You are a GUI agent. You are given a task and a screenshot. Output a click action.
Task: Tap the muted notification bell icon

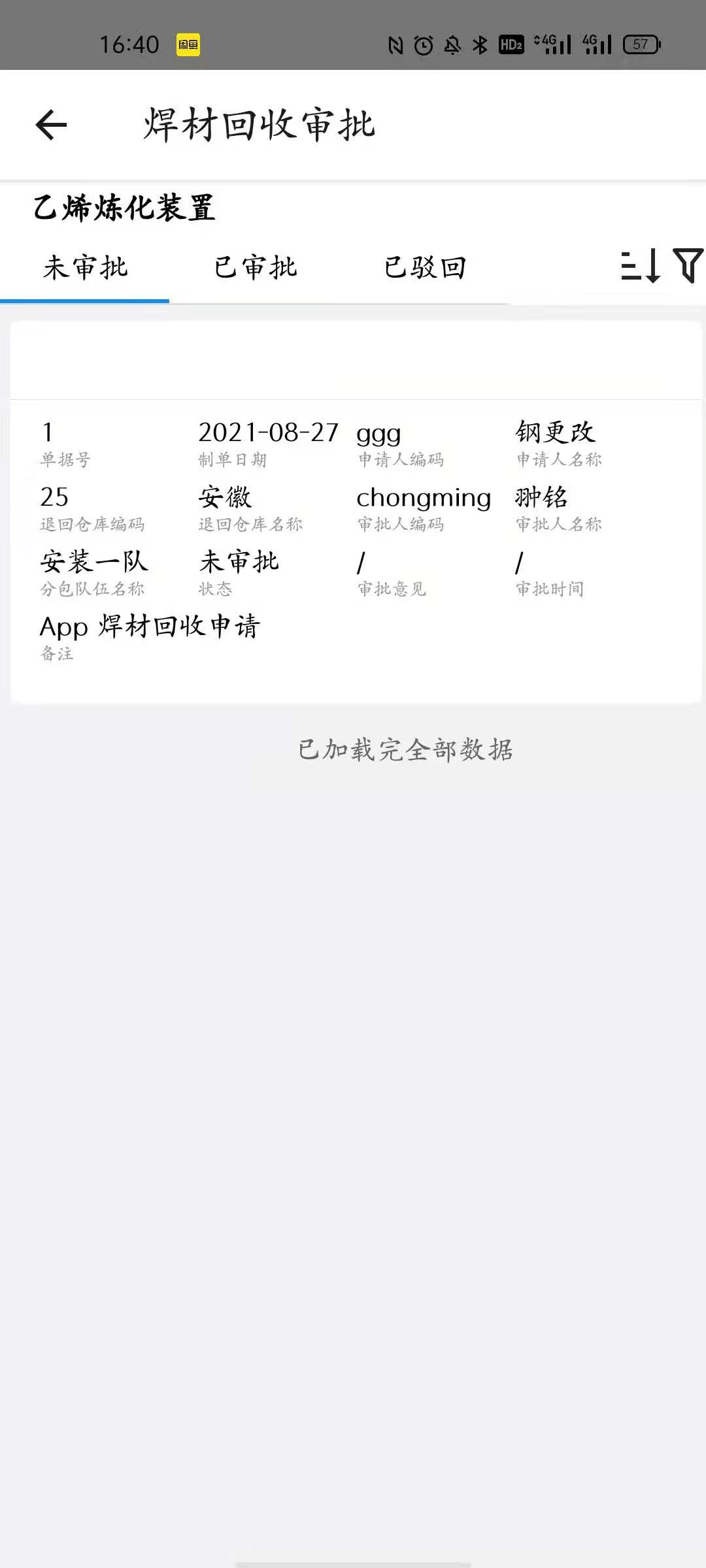point(452,44)
